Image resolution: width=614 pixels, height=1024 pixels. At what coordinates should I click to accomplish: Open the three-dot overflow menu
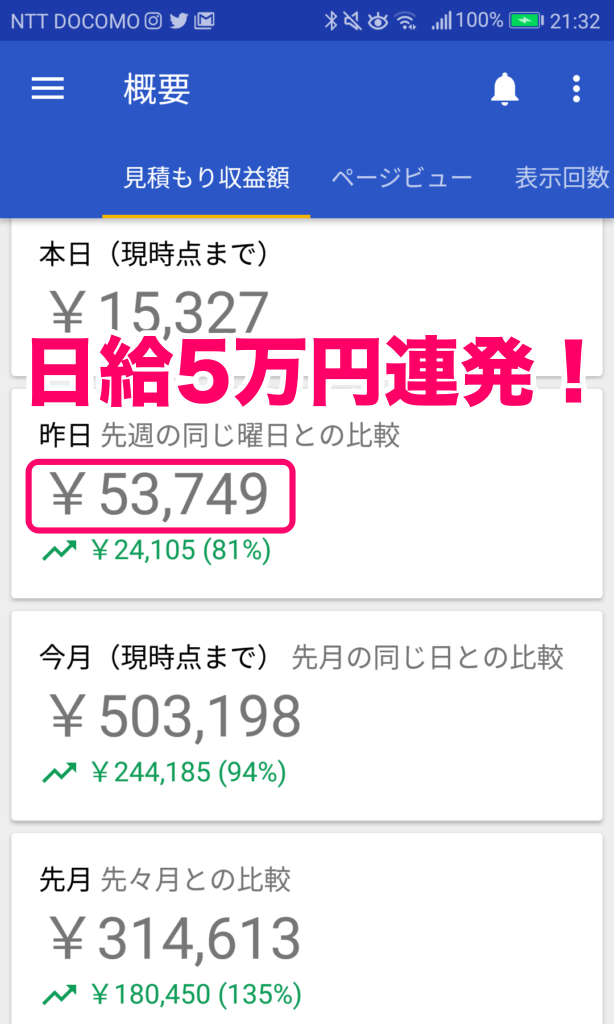(x=576, y=89)
